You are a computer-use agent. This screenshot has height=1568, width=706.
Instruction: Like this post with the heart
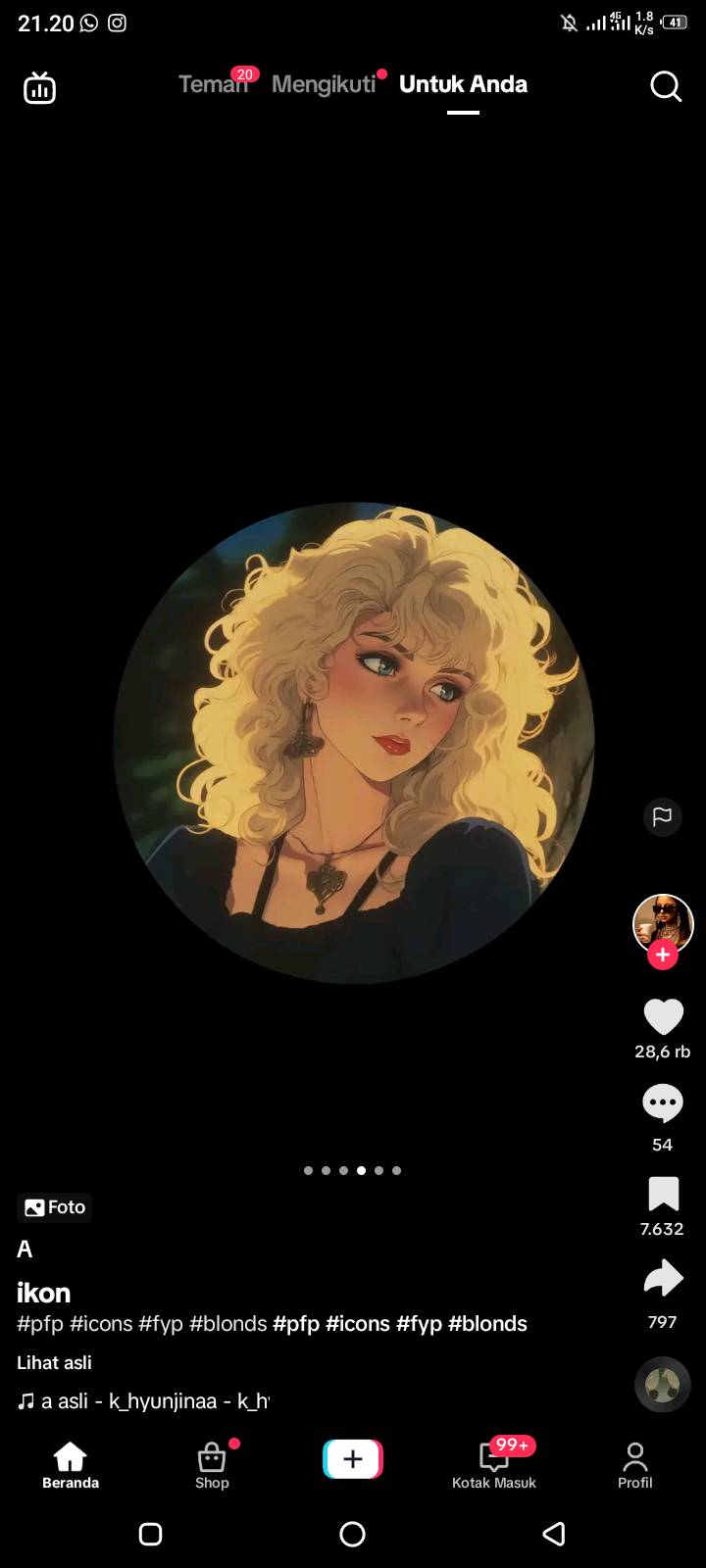663,1017
